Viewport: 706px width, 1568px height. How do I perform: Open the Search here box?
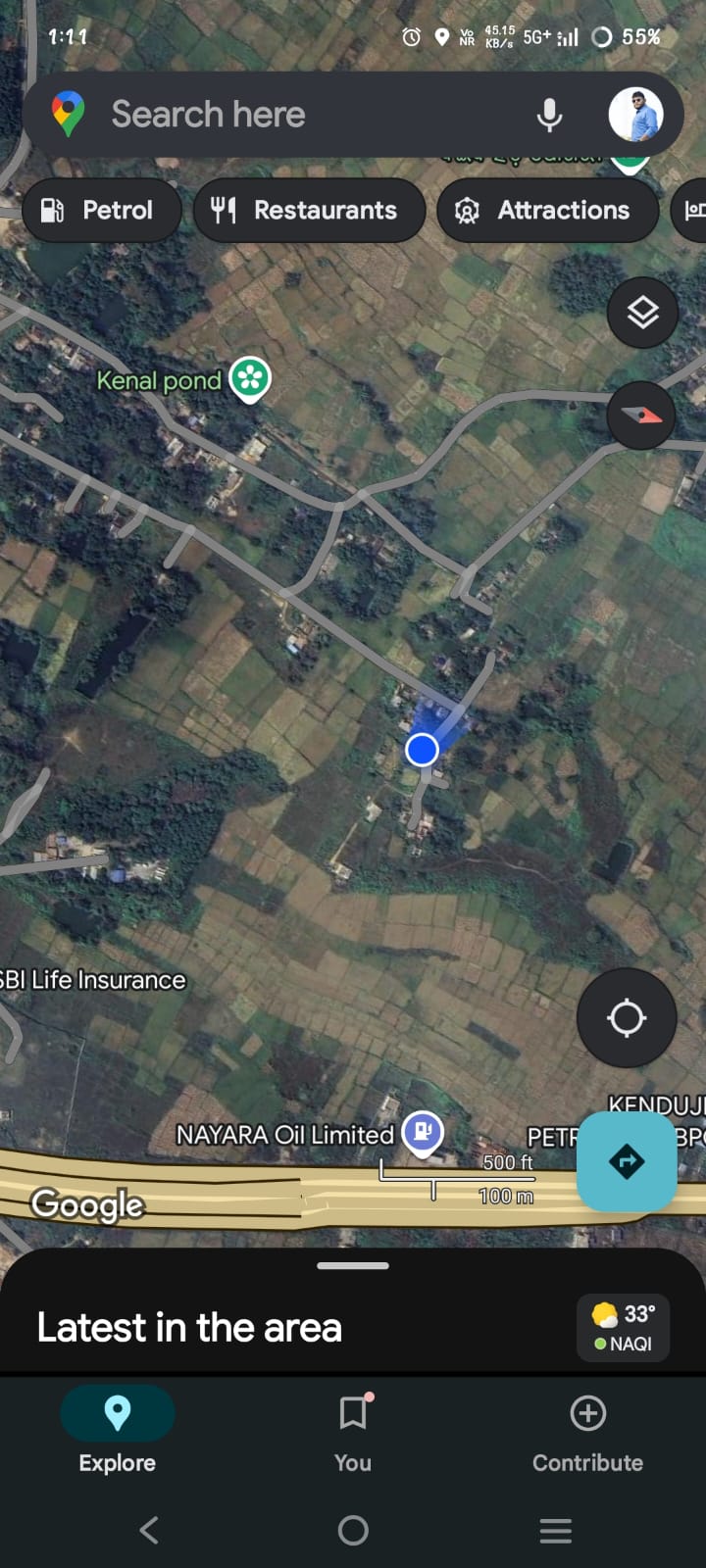pos(294,115)
